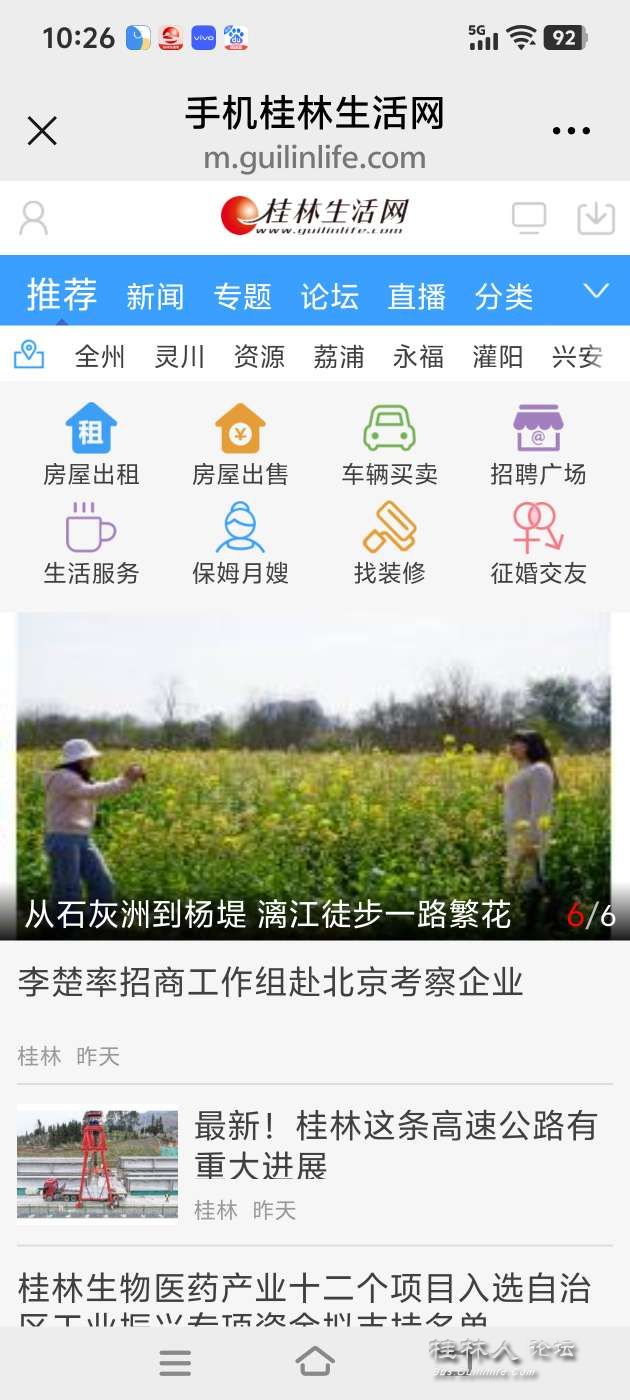Open the 车辆买卖 section
630x1400 pixels.
pos(389,445)
